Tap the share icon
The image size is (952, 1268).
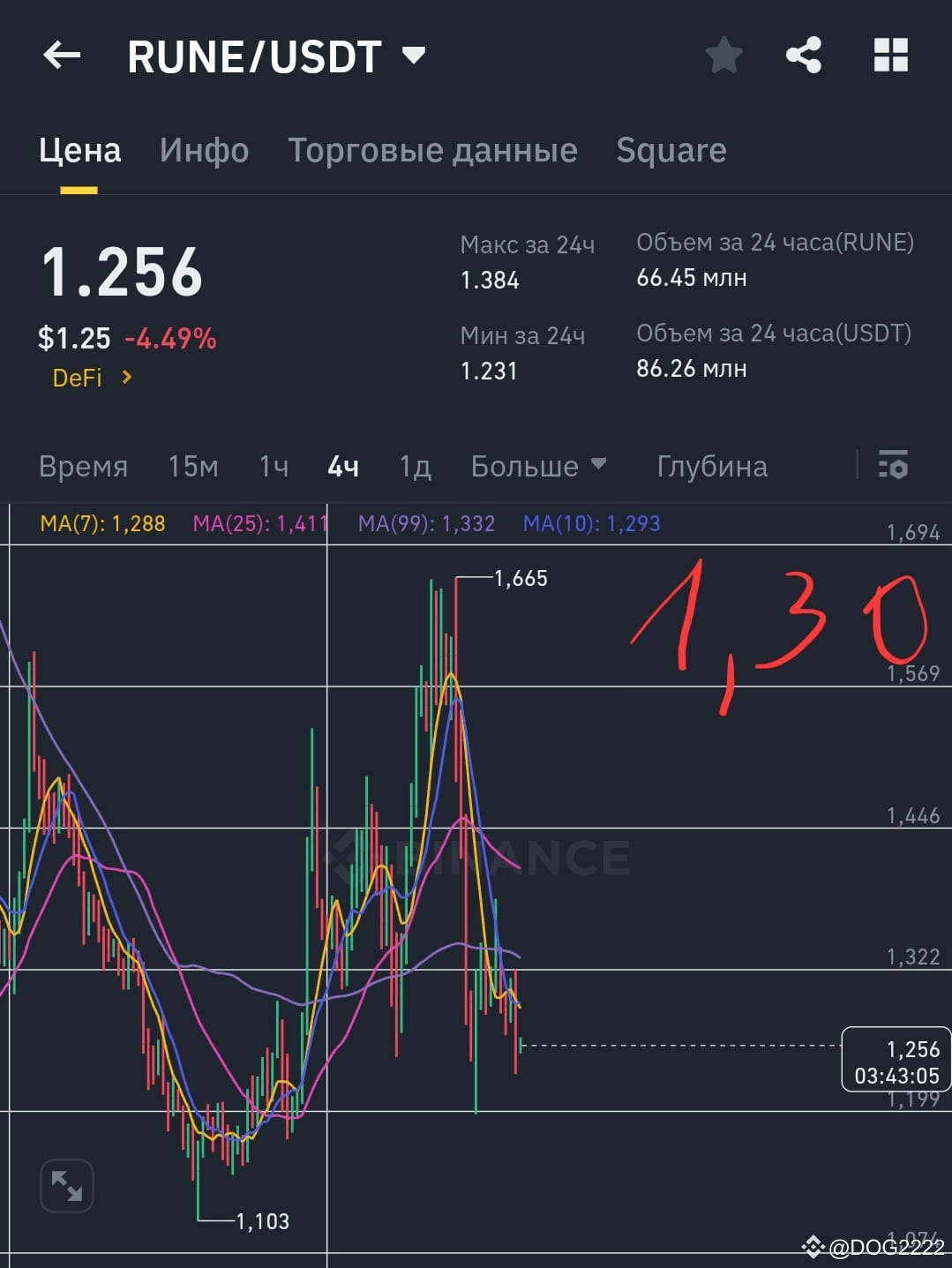[804, 55]
